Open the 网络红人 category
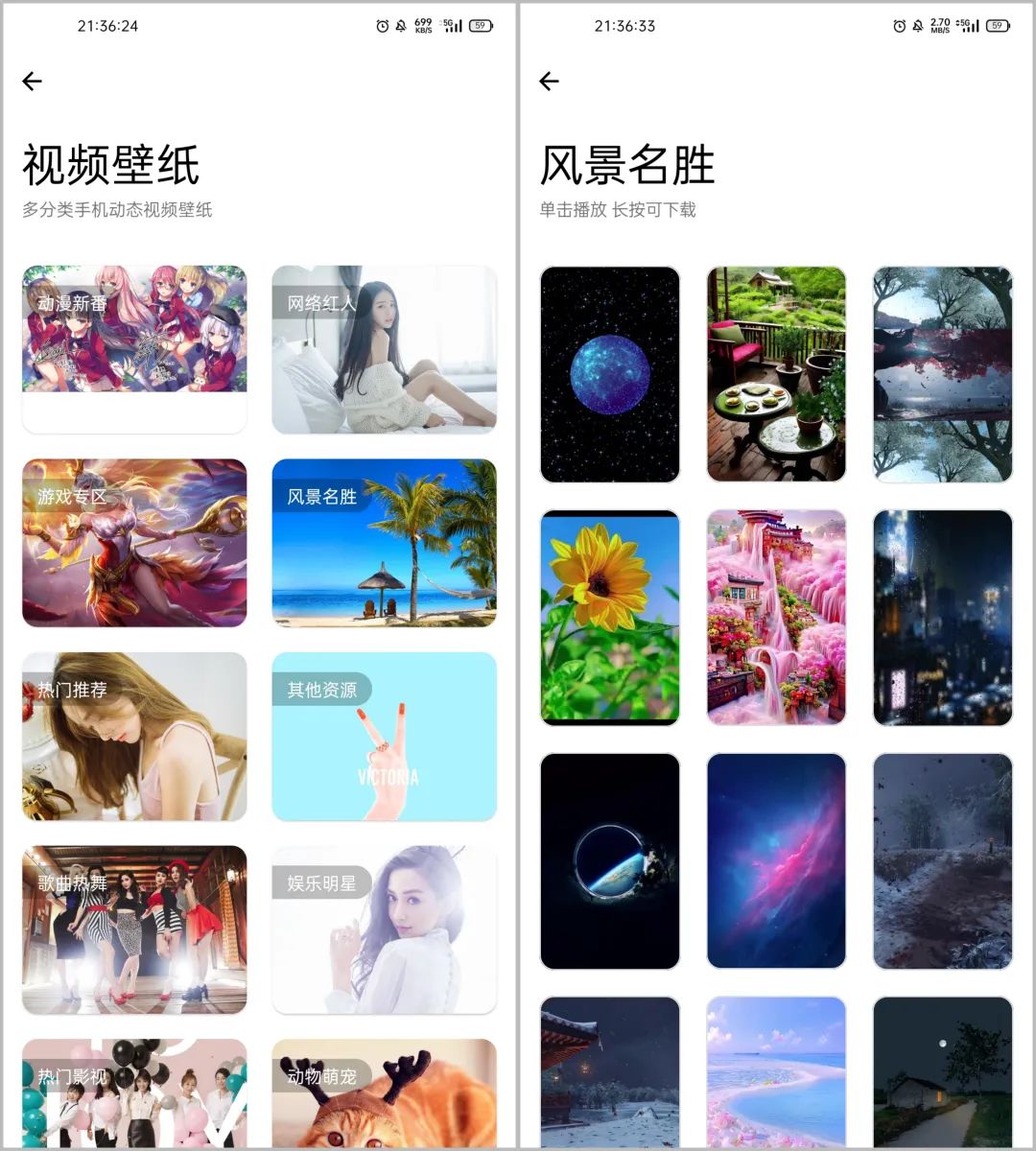This screenshot has height=1151, width=1036. (384, 349)
